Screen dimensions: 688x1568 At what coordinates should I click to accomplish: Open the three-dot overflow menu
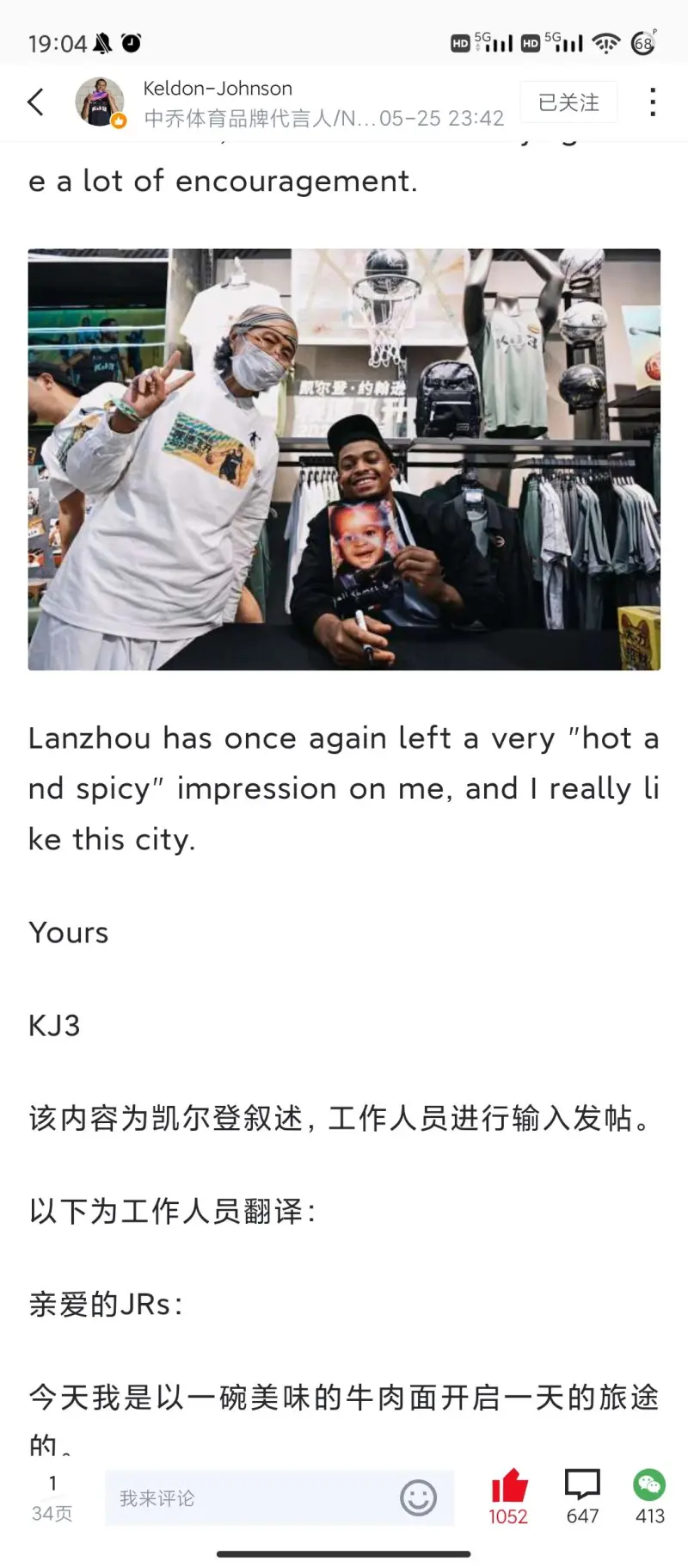pyautogui.click(x=653, y=102)
